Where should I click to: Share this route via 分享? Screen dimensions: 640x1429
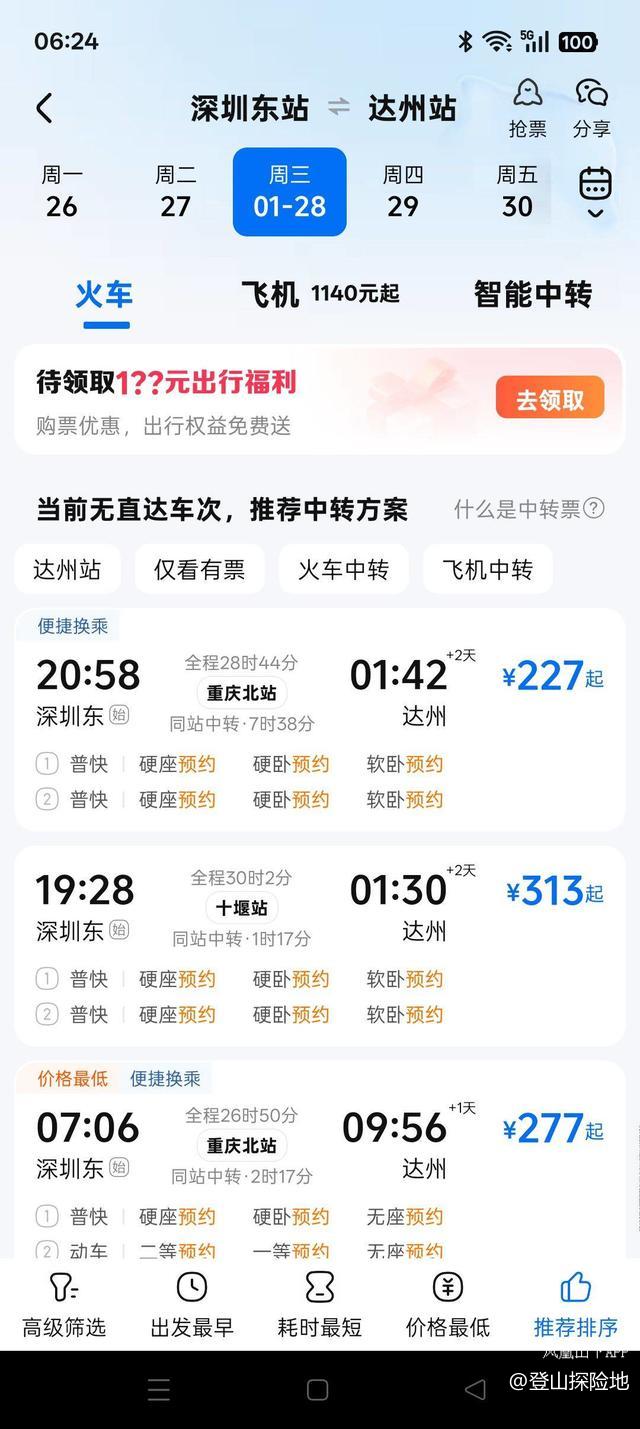[591, 108]
